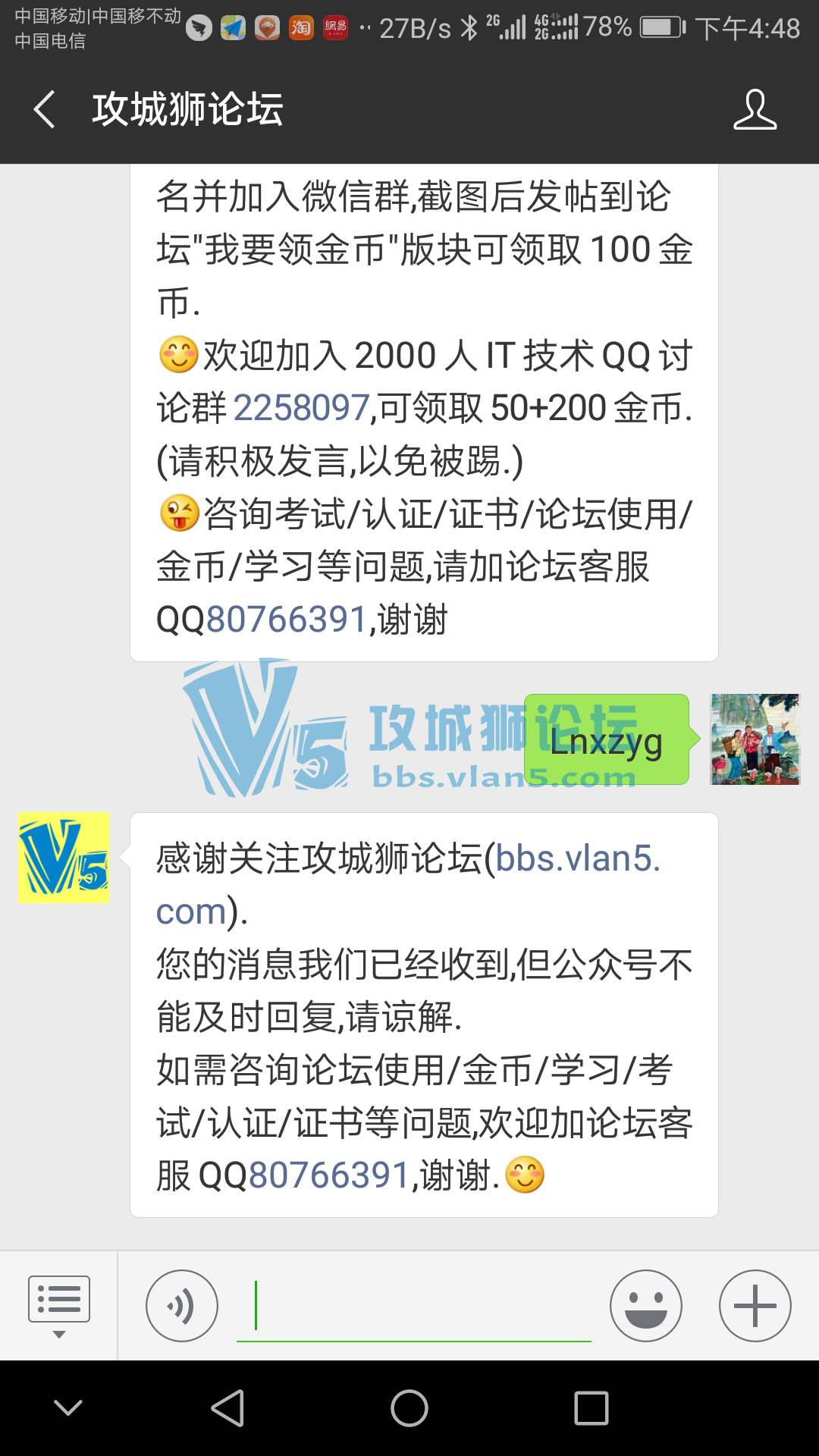Focus the message text field
Viewport: 819px width, 1456px height.
coord(413,1306)
